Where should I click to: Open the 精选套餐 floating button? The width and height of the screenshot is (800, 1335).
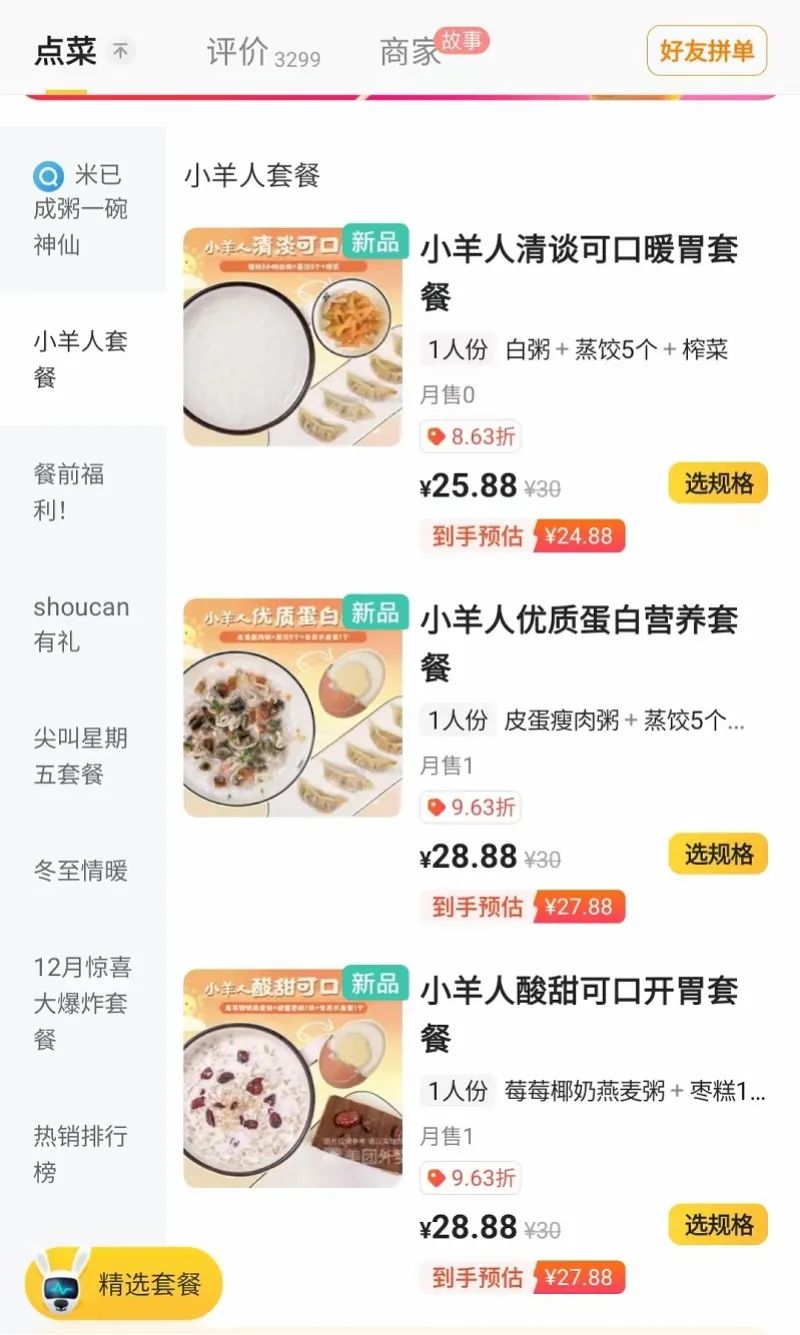tap(124, 1283)
